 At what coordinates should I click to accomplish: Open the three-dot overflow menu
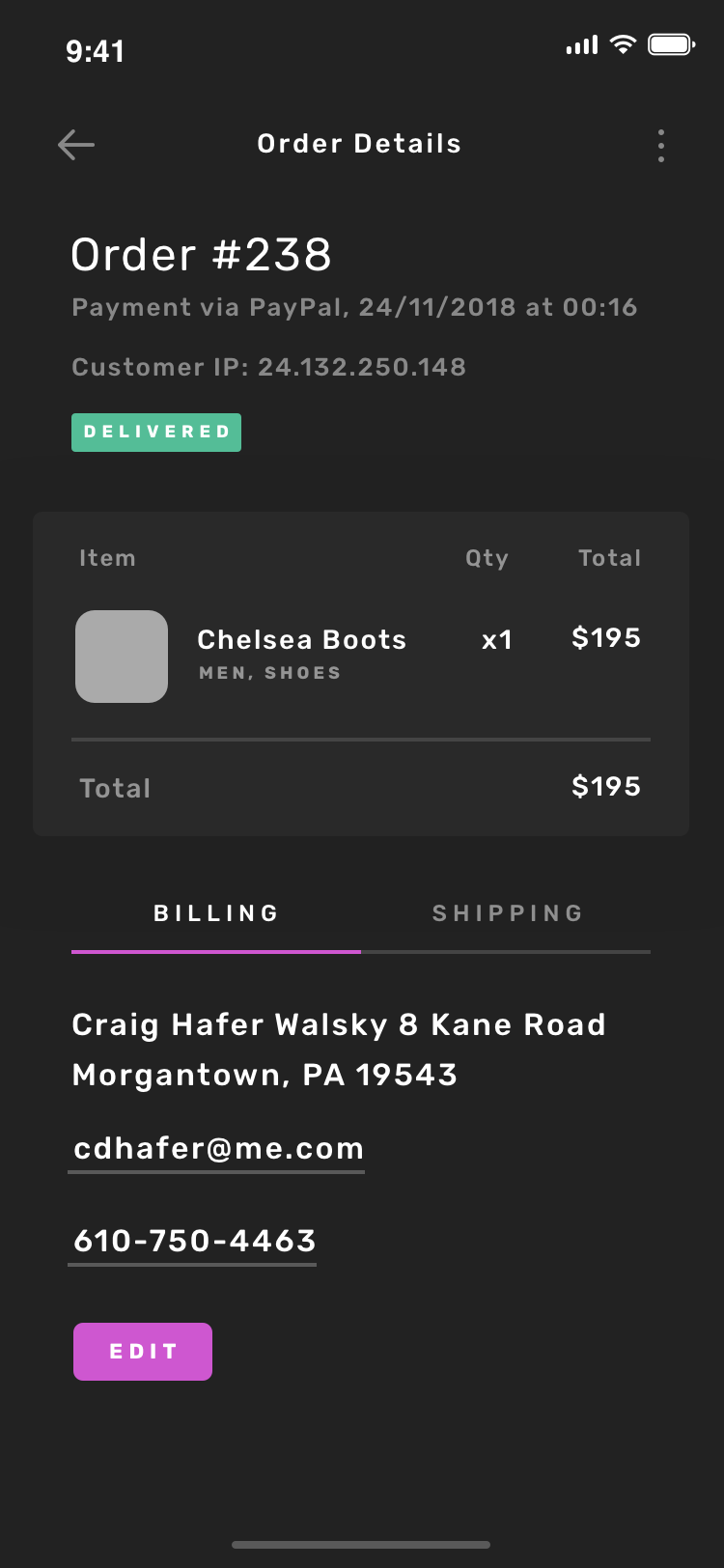tap(661, 145)
